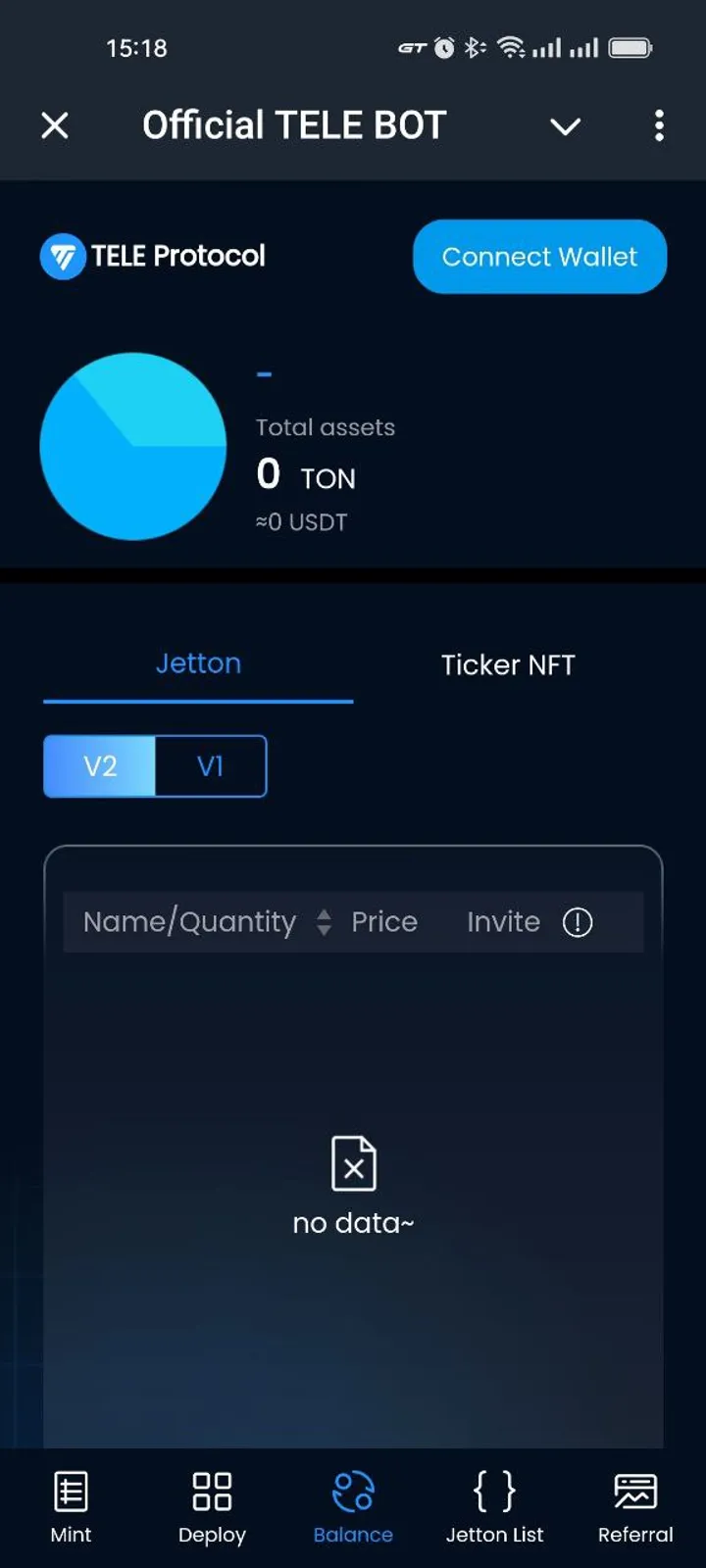
Task: Select the Jetton tab
Action: (198, 663)
